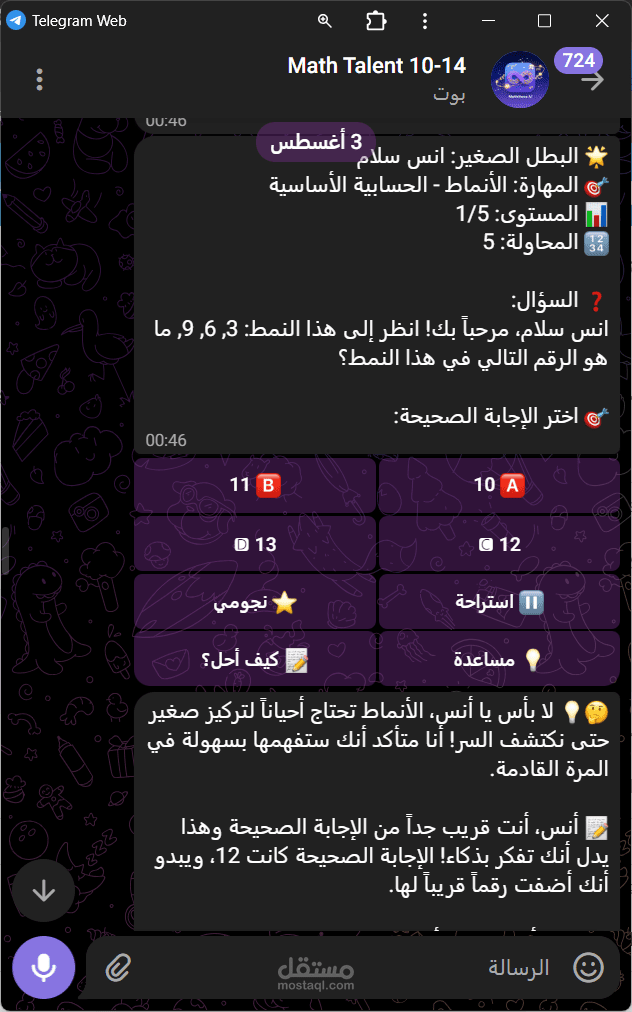The height and width of the screenshot is (1012, 632).
Task: Open the browser extensions puzzle icon
Action: tap(375, 20)
